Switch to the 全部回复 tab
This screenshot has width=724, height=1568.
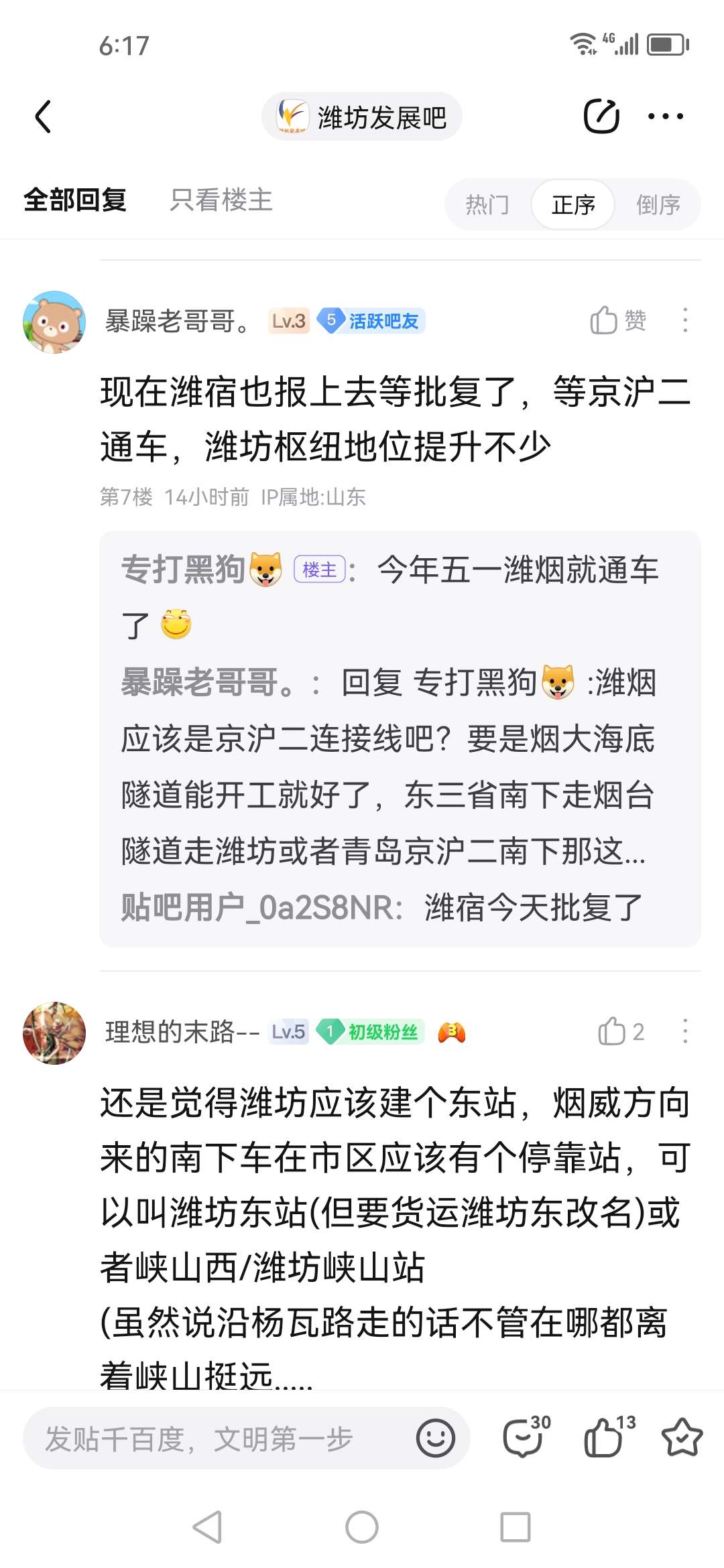pyautogui.click(x=75, y=200)
